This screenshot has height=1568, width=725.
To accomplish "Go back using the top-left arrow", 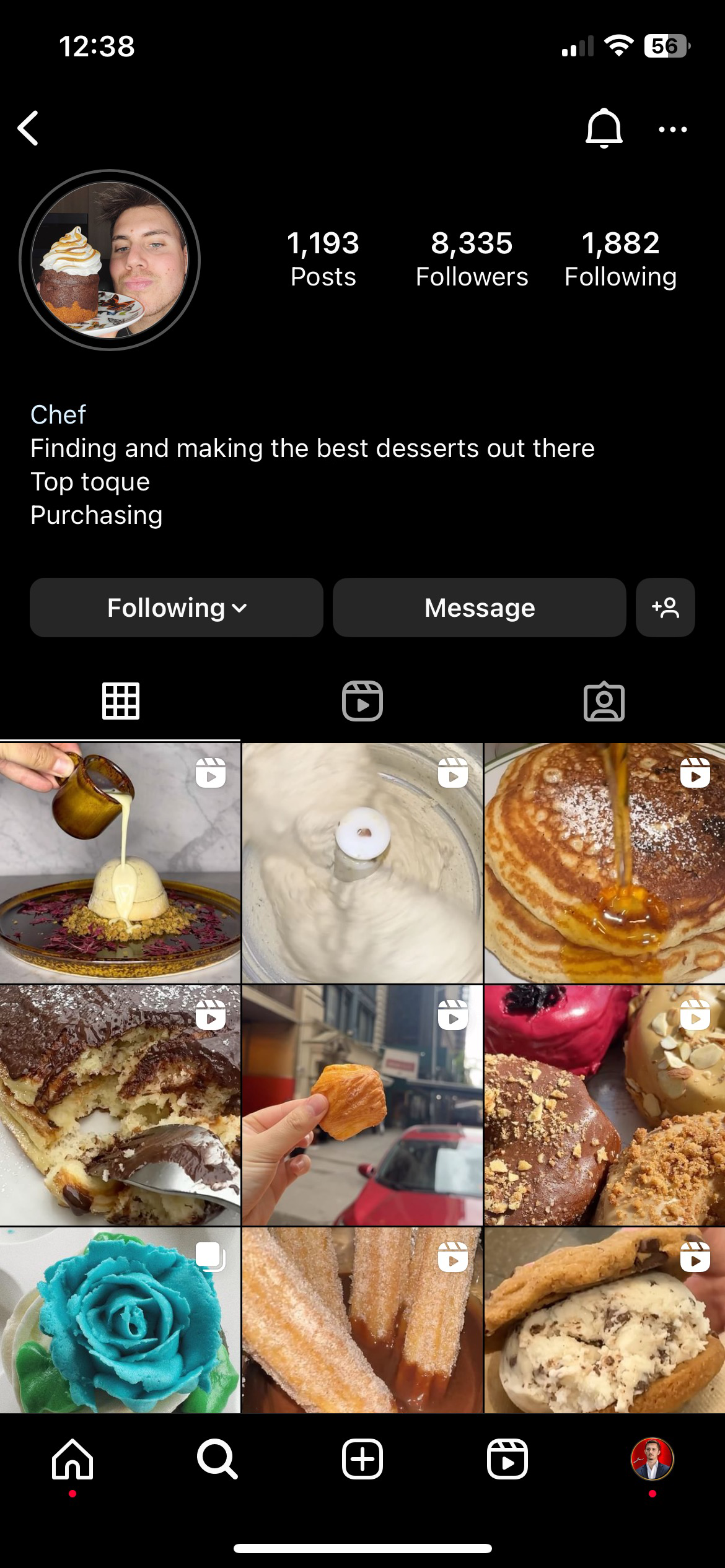I will [x=29, y=128].
